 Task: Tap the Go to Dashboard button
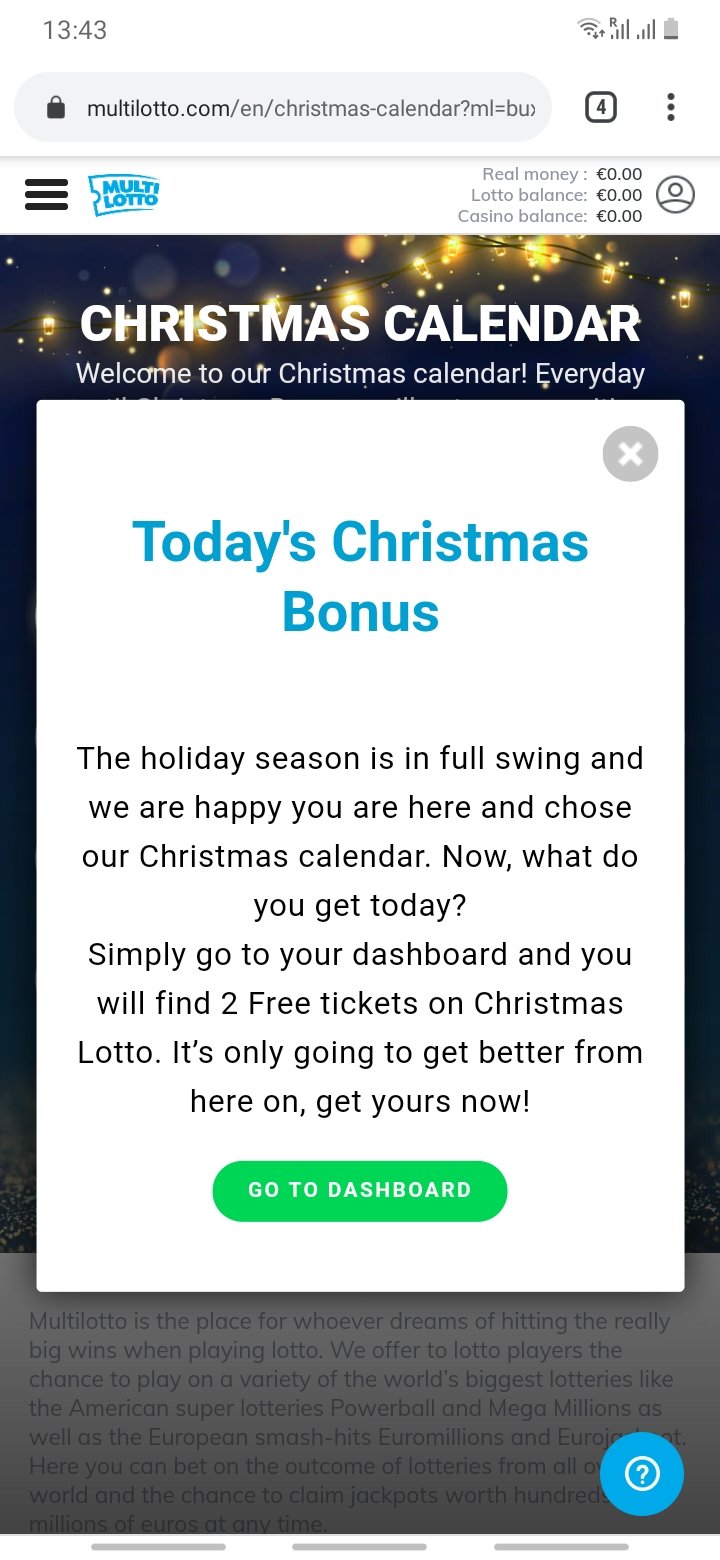(359, 1190)
